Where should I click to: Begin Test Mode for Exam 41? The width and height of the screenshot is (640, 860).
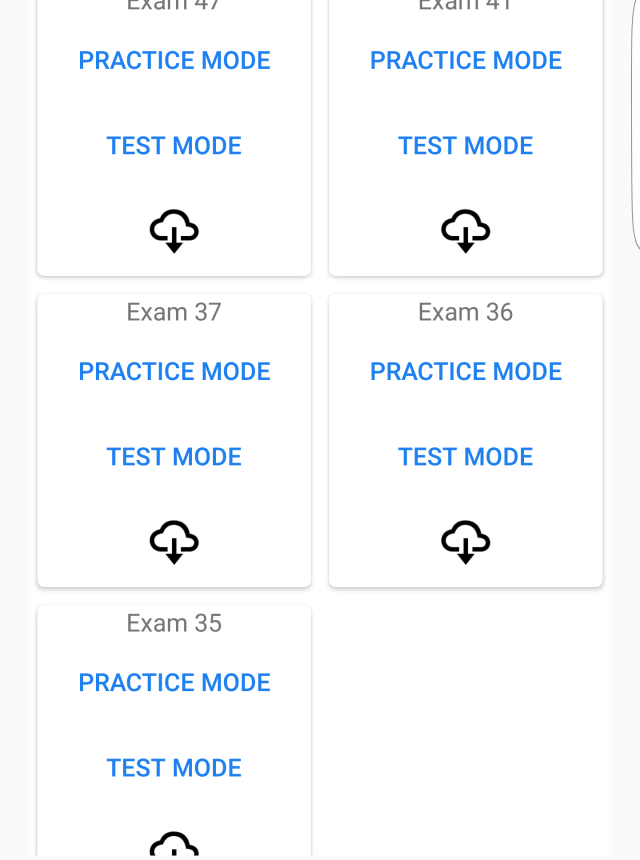[x=465, y=146]
